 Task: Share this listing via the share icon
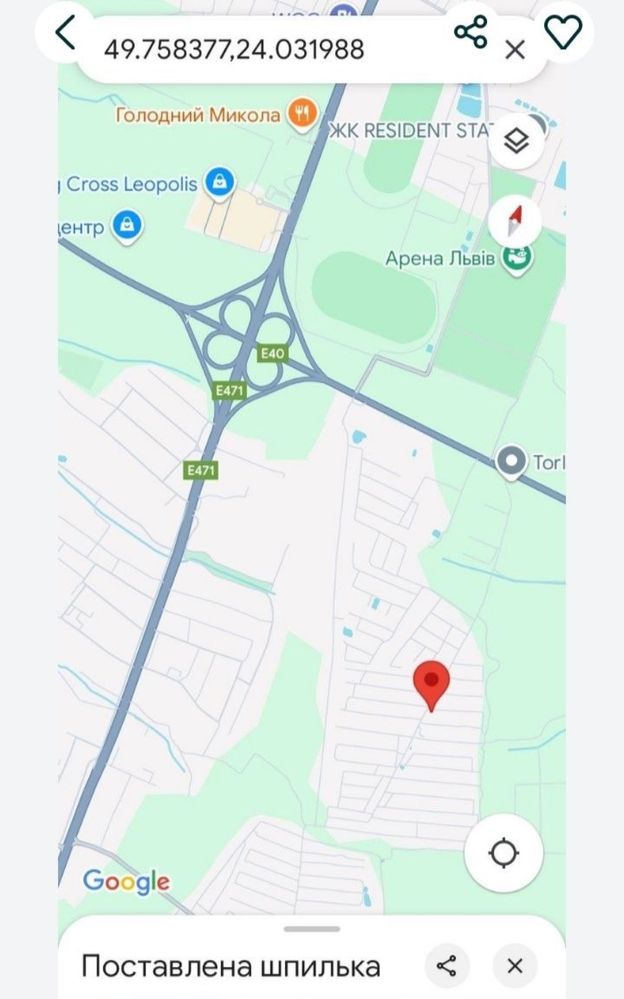point(470,33)
